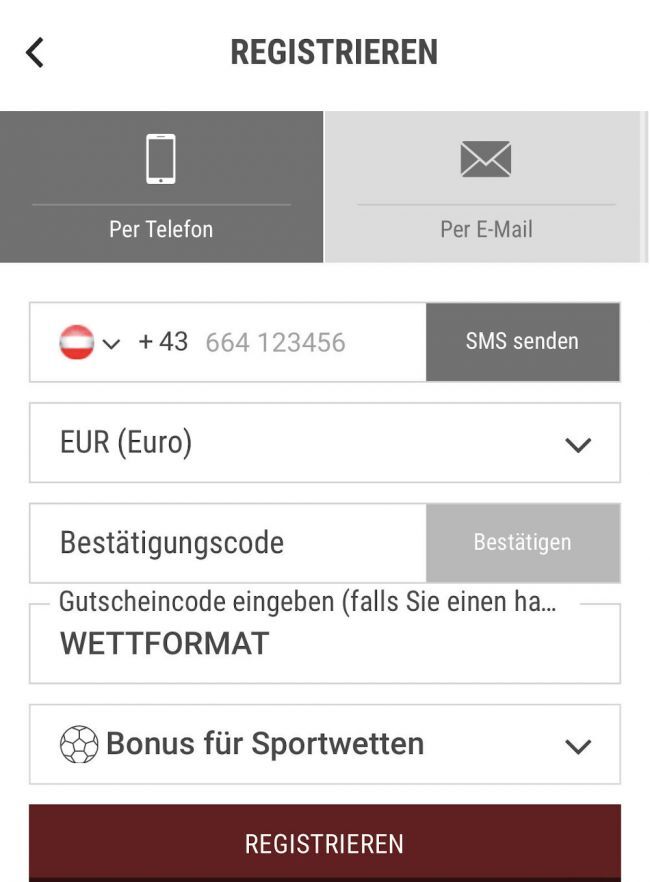
Task: Tap the SMS senden button
Action: (522, 342)
